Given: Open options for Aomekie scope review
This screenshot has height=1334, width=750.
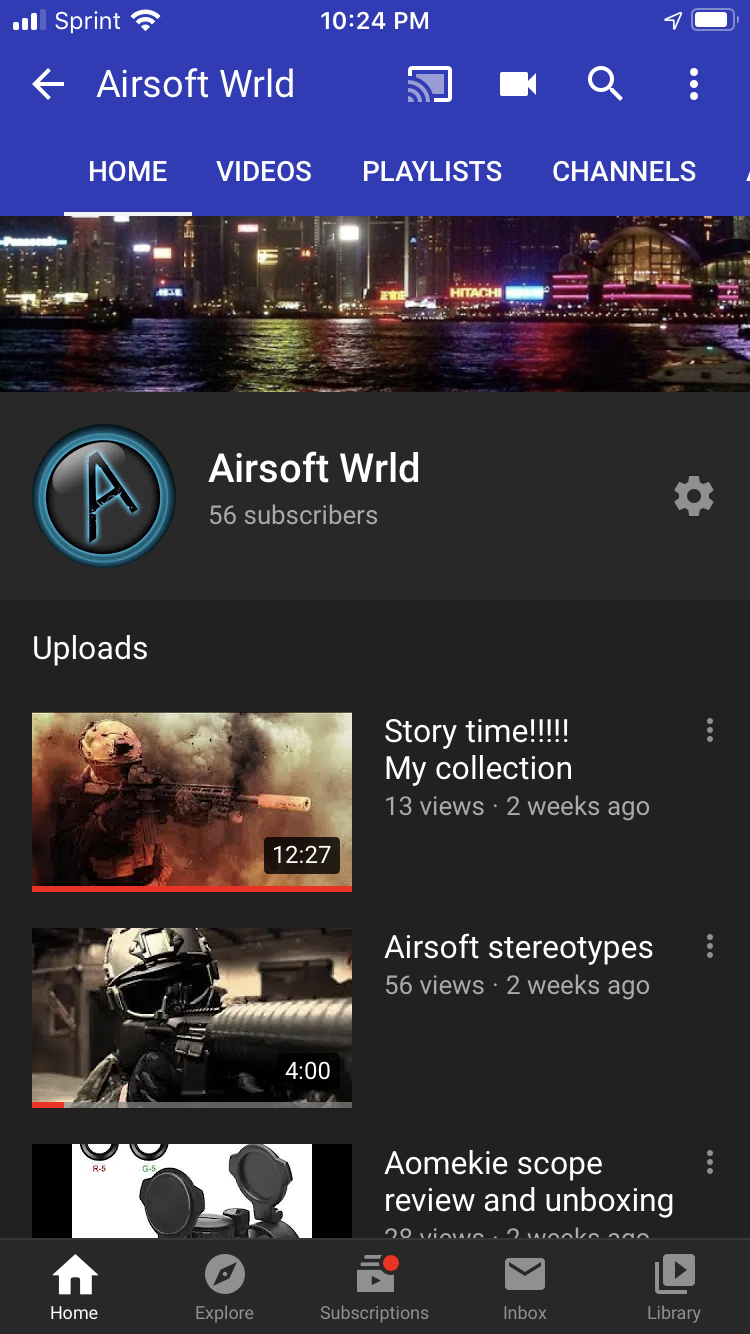Looking at the screenshot, I should tap(710, 1162).
